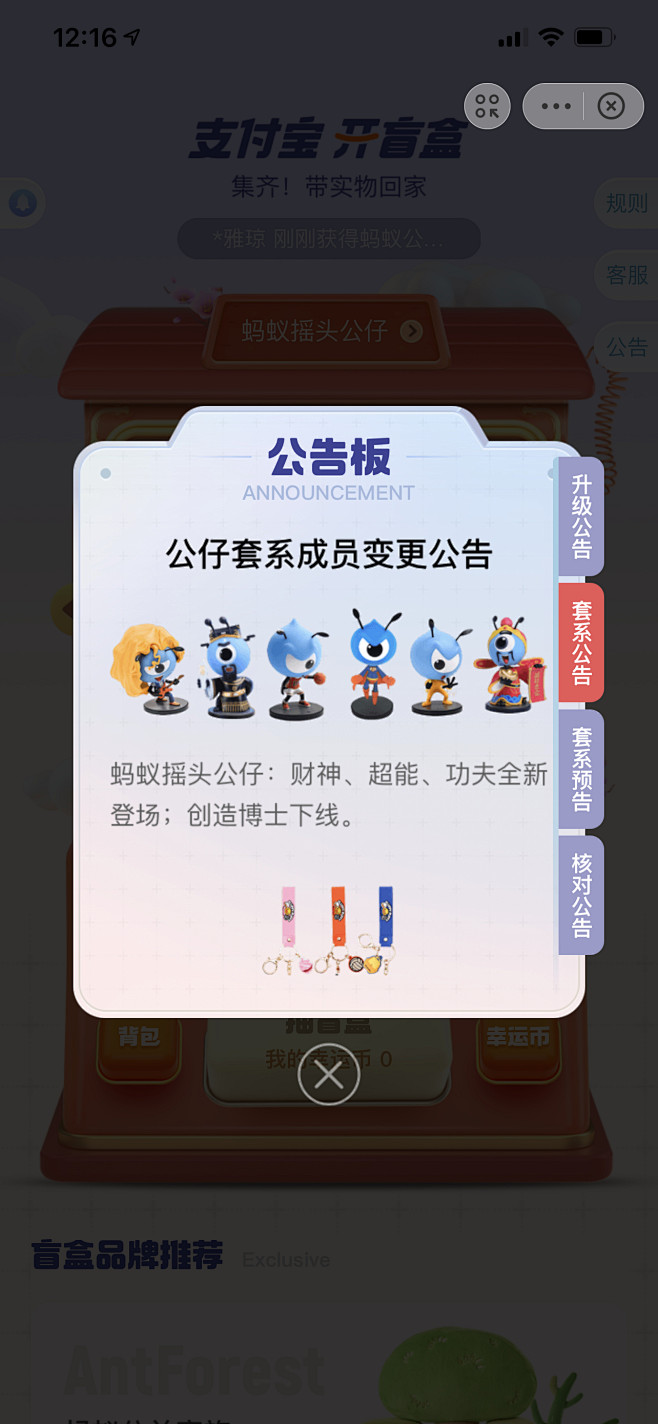Select the 套系公告 tab
This screenshot has height=1424, width=658.
tap(581, 643)
